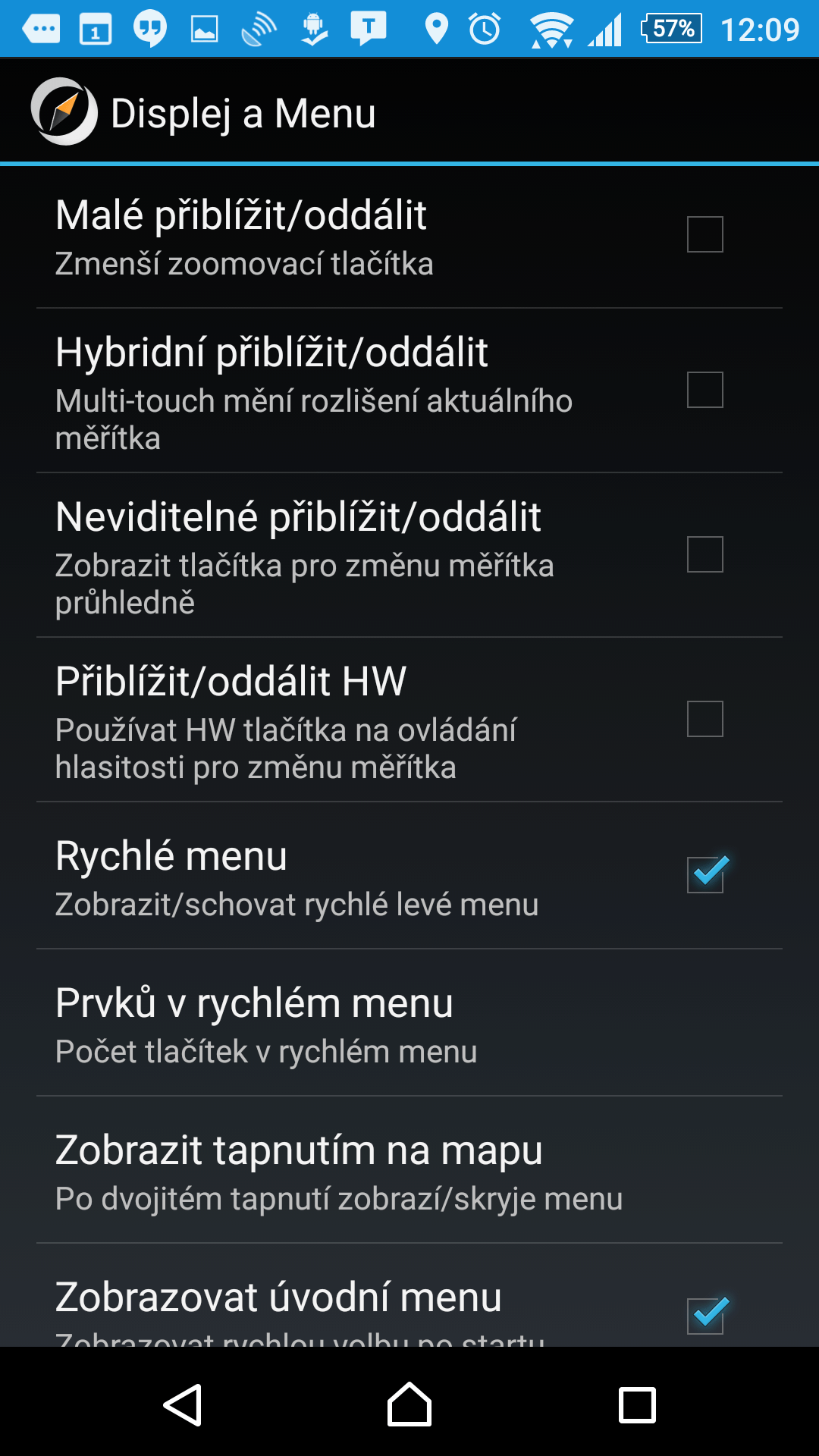Uncheck the Rychlé menu checkbox
Viewport: 819px width, 1456px height.
707,874
